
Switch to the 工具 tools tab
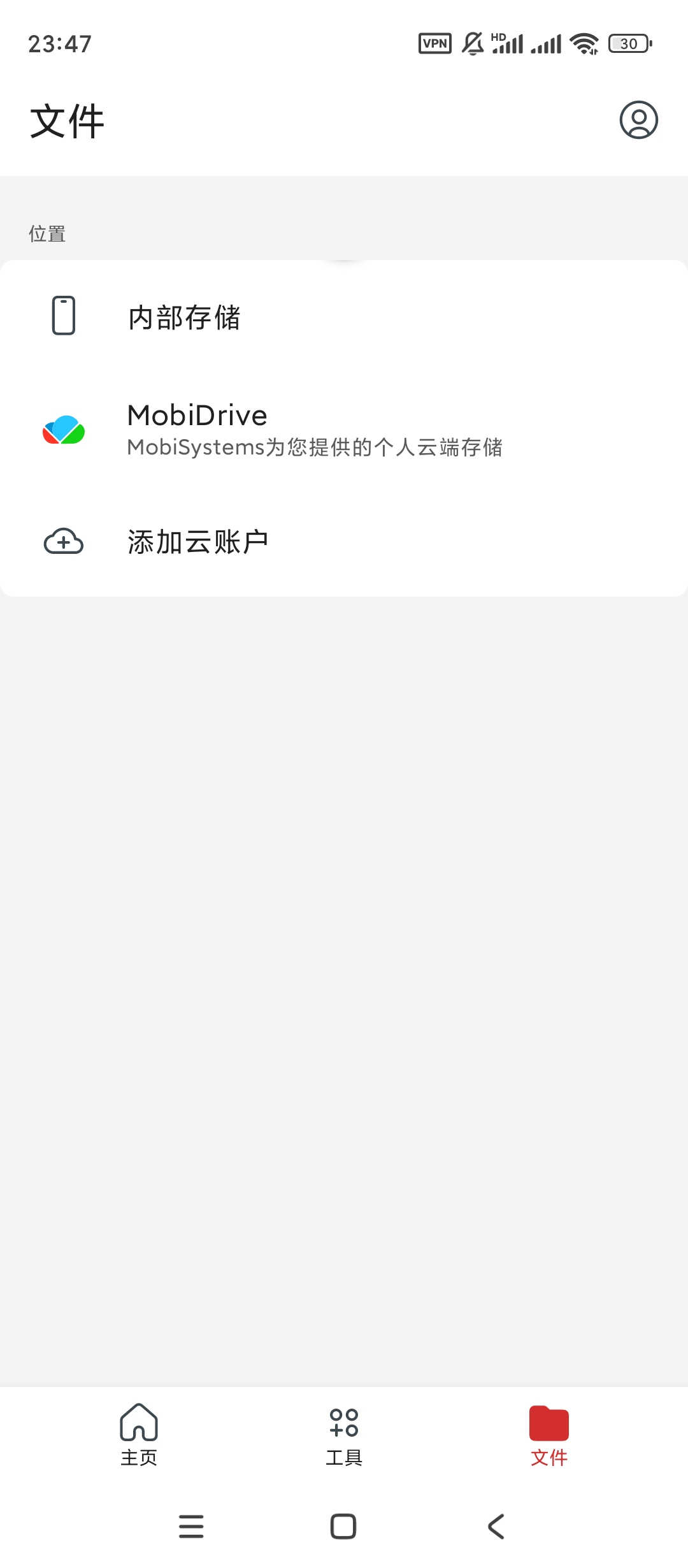pos(344,1435)
